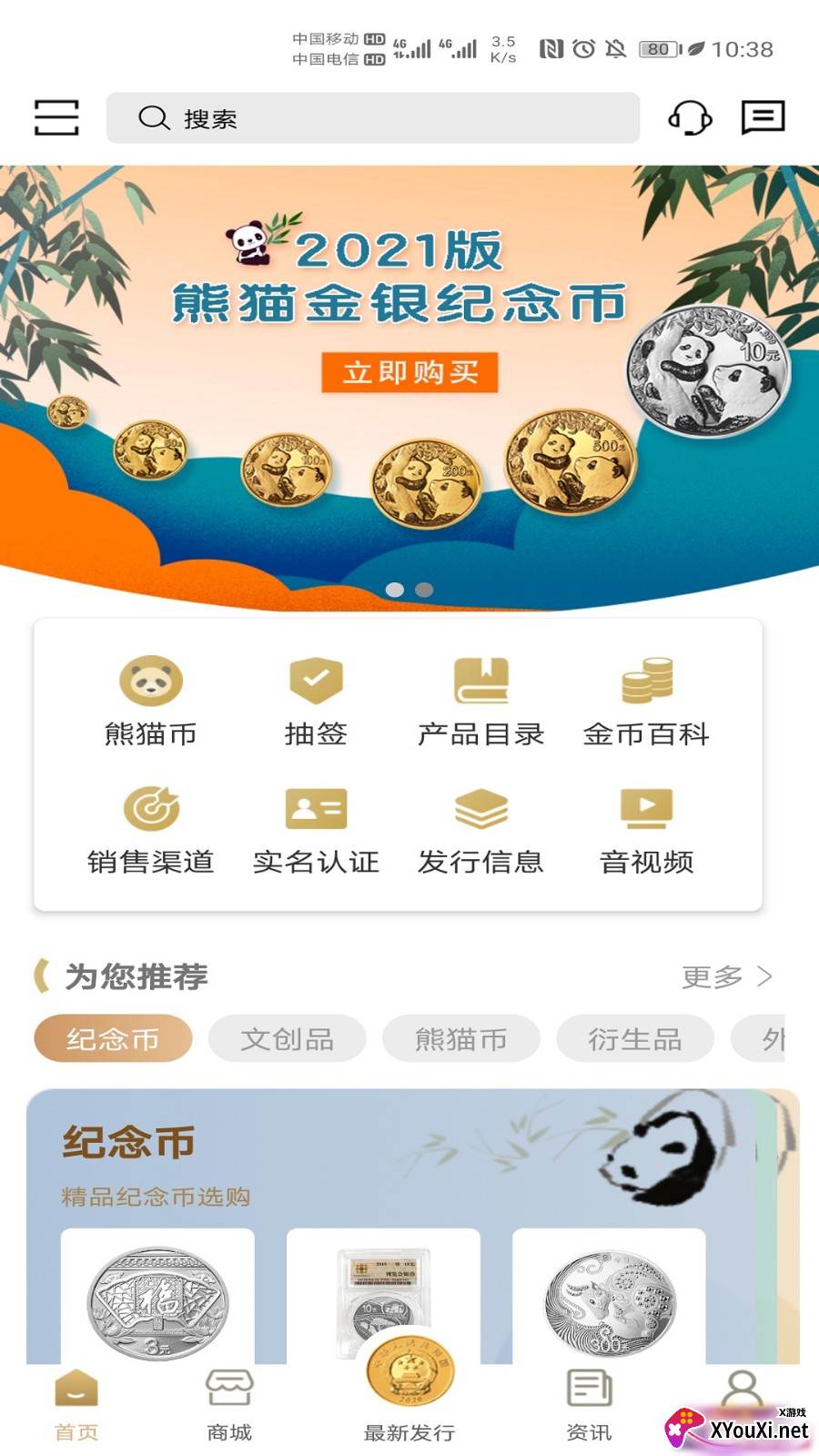Go to 实名认证
819x1456 pixels.
click(316, 828)
